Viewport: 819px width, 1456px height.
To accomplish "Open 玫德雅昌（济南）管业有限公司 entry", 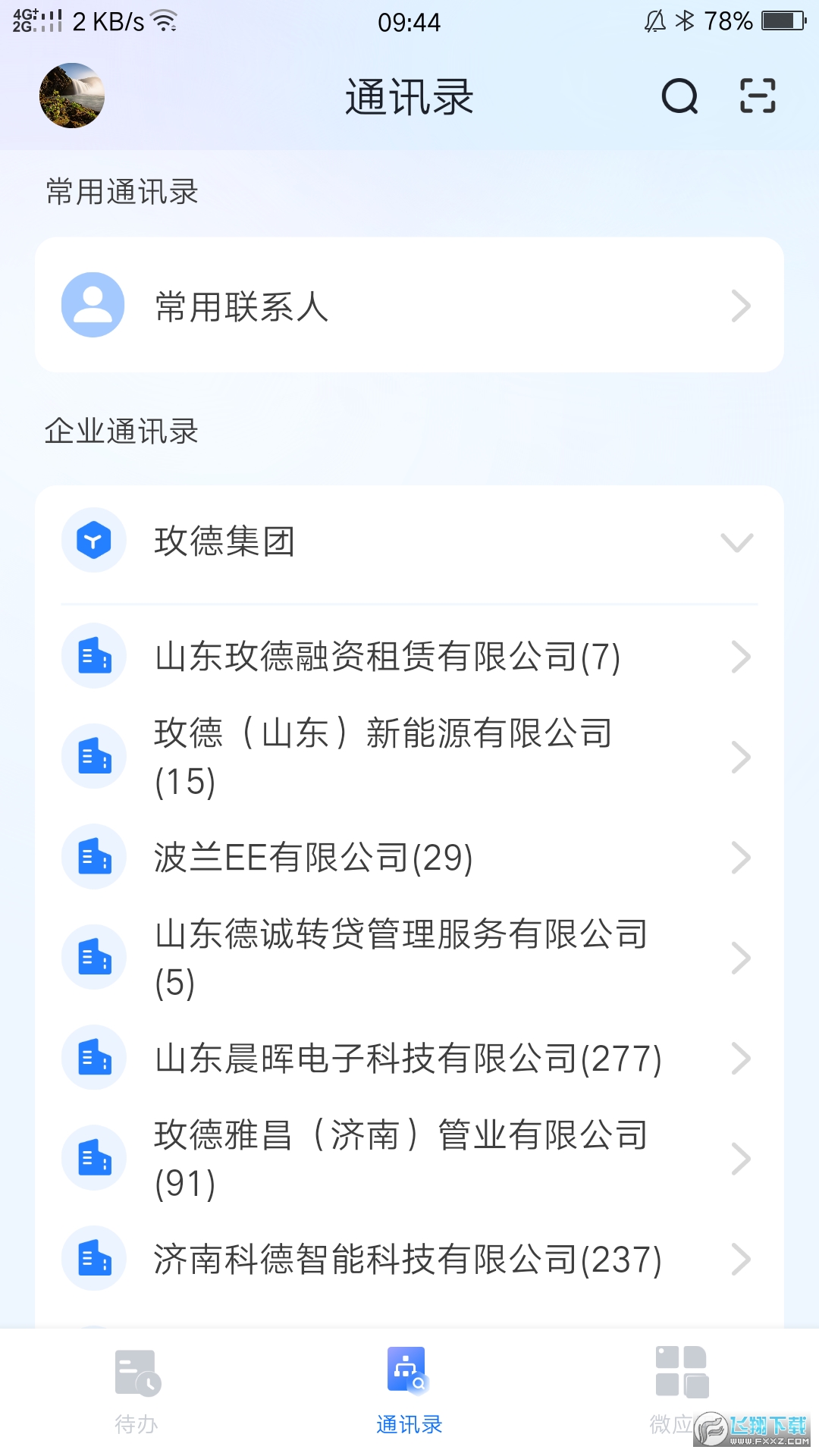I will (x=409, y=1158).
